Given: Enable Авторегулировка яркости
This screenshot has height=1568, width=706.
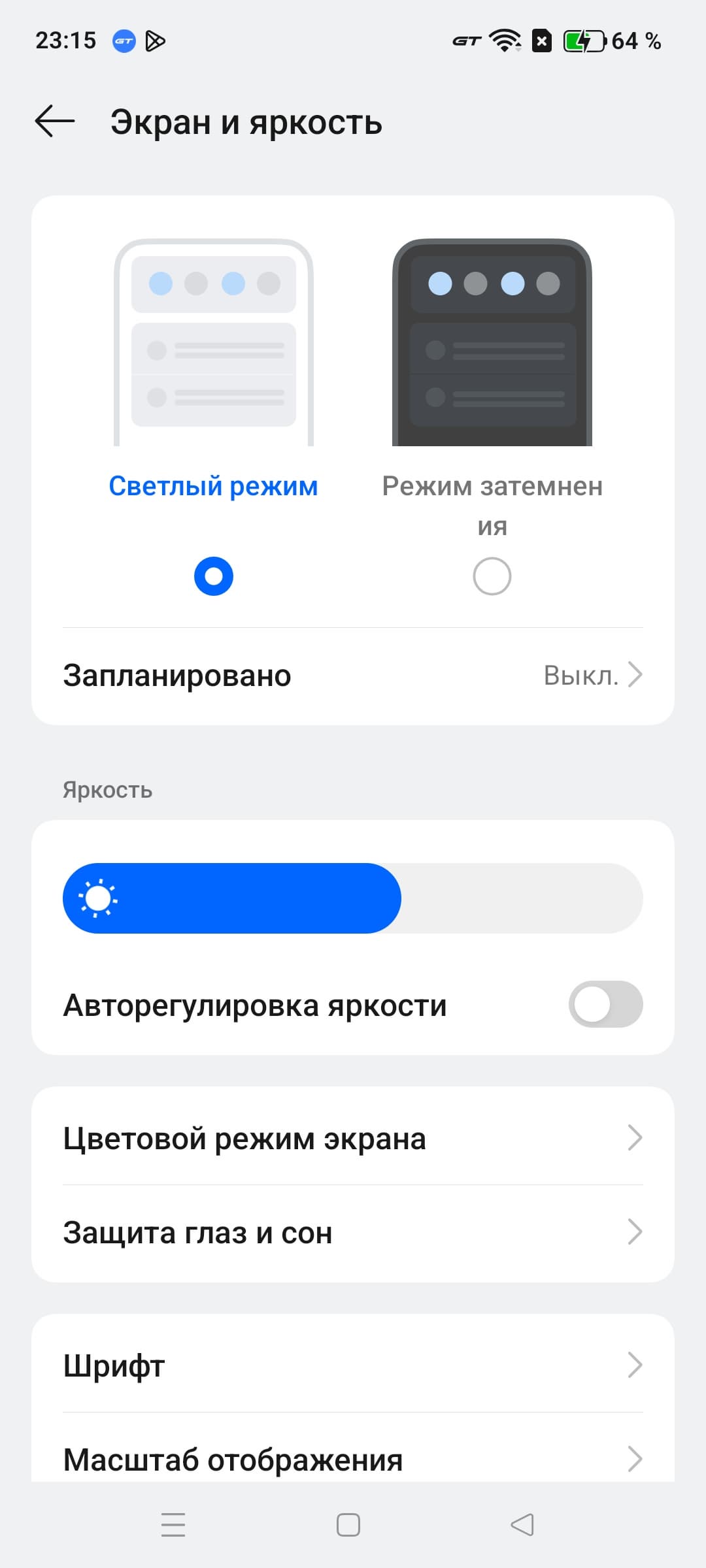Looking at the screenshot, I should pos(605,1004).
